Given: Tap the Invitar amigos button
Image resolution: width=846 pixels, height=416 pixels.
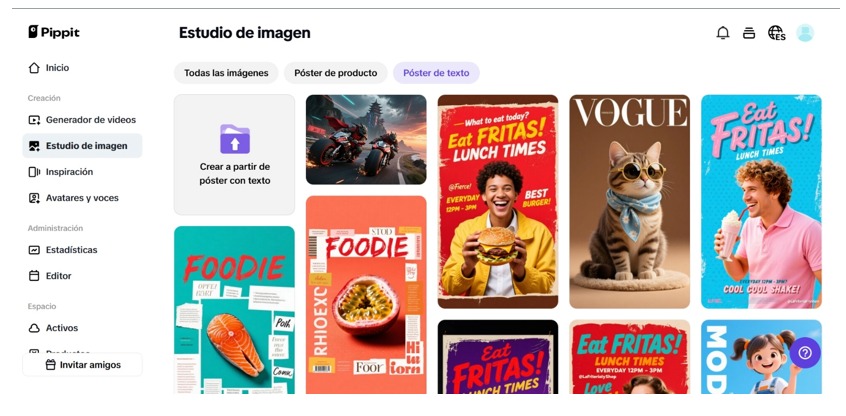Looking at the screenshot, I should [x=82, y=365].
